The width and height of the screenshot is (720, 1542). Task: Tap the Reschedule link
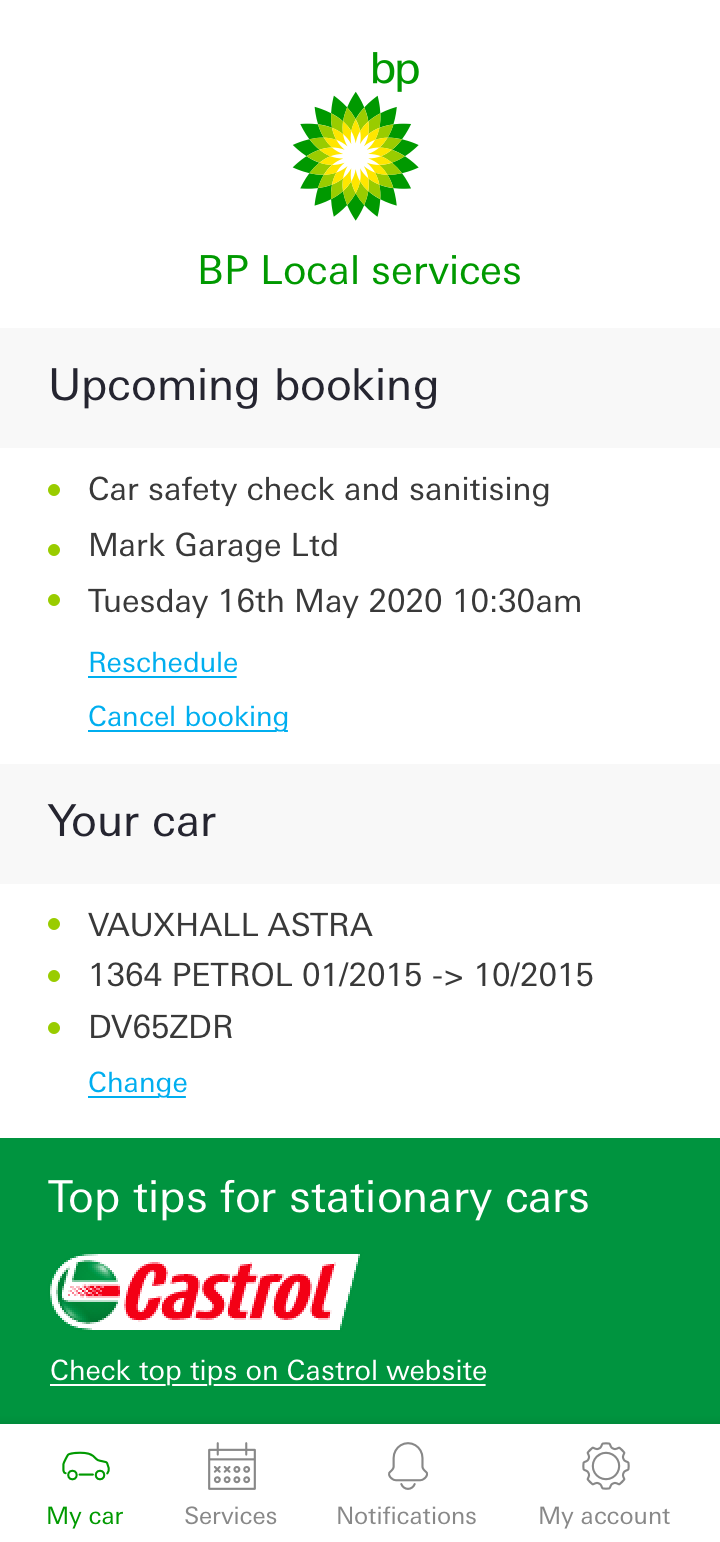click(163, 663)
